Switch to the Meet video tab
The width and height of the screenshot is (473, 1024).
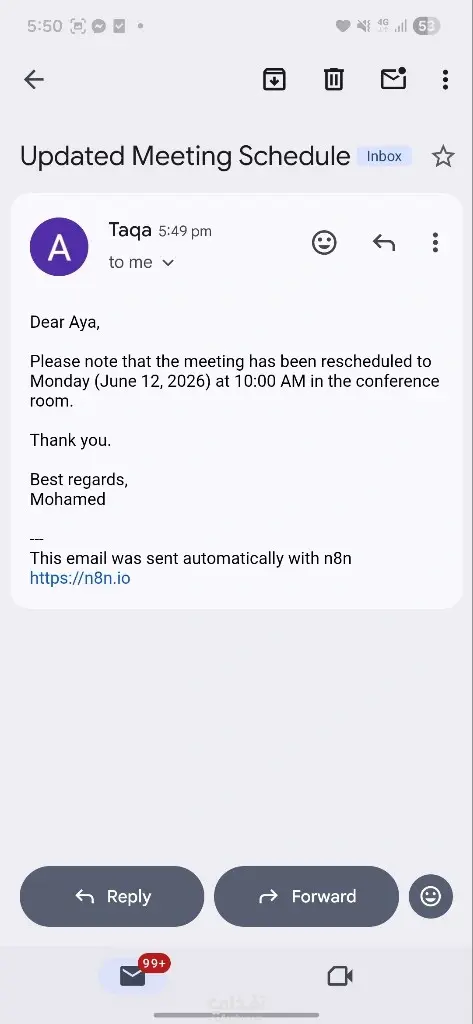pyautogui.click(x=340, y=976)
